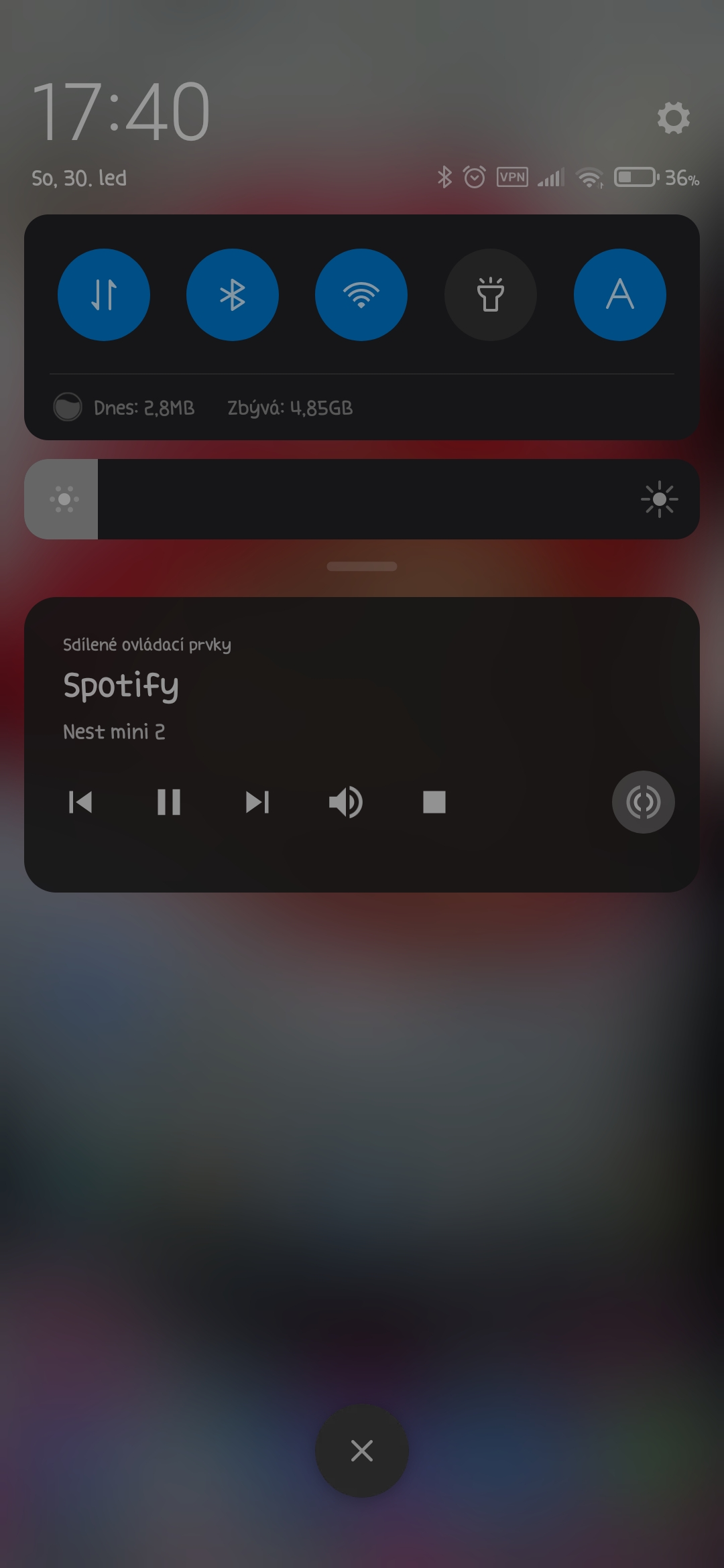
Task: Adjust Nest mini 2 volume
Action: coord(346,802)
